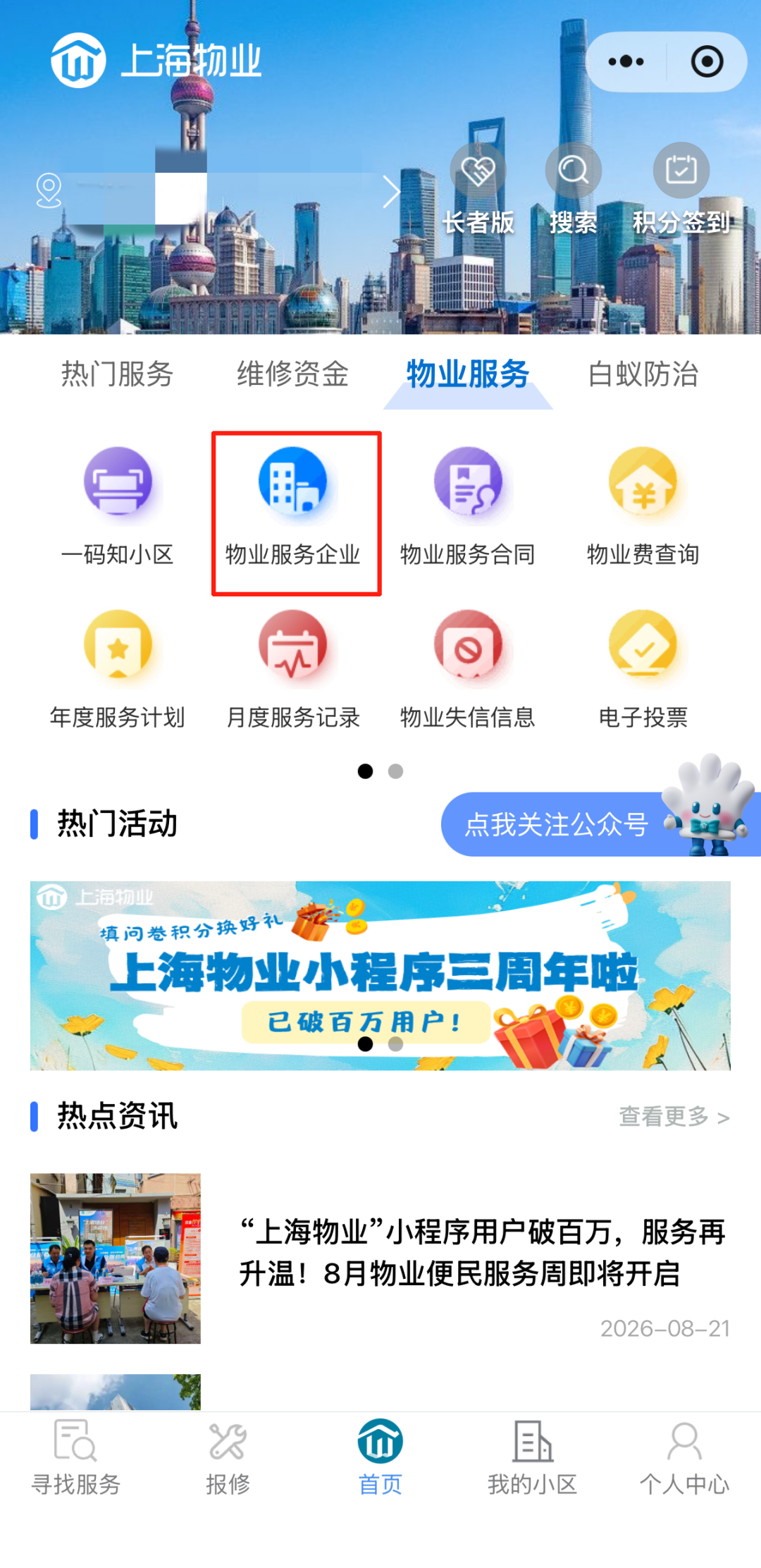
Task: Go to the 报修 tab
Action: click(x=228, y=1458)
